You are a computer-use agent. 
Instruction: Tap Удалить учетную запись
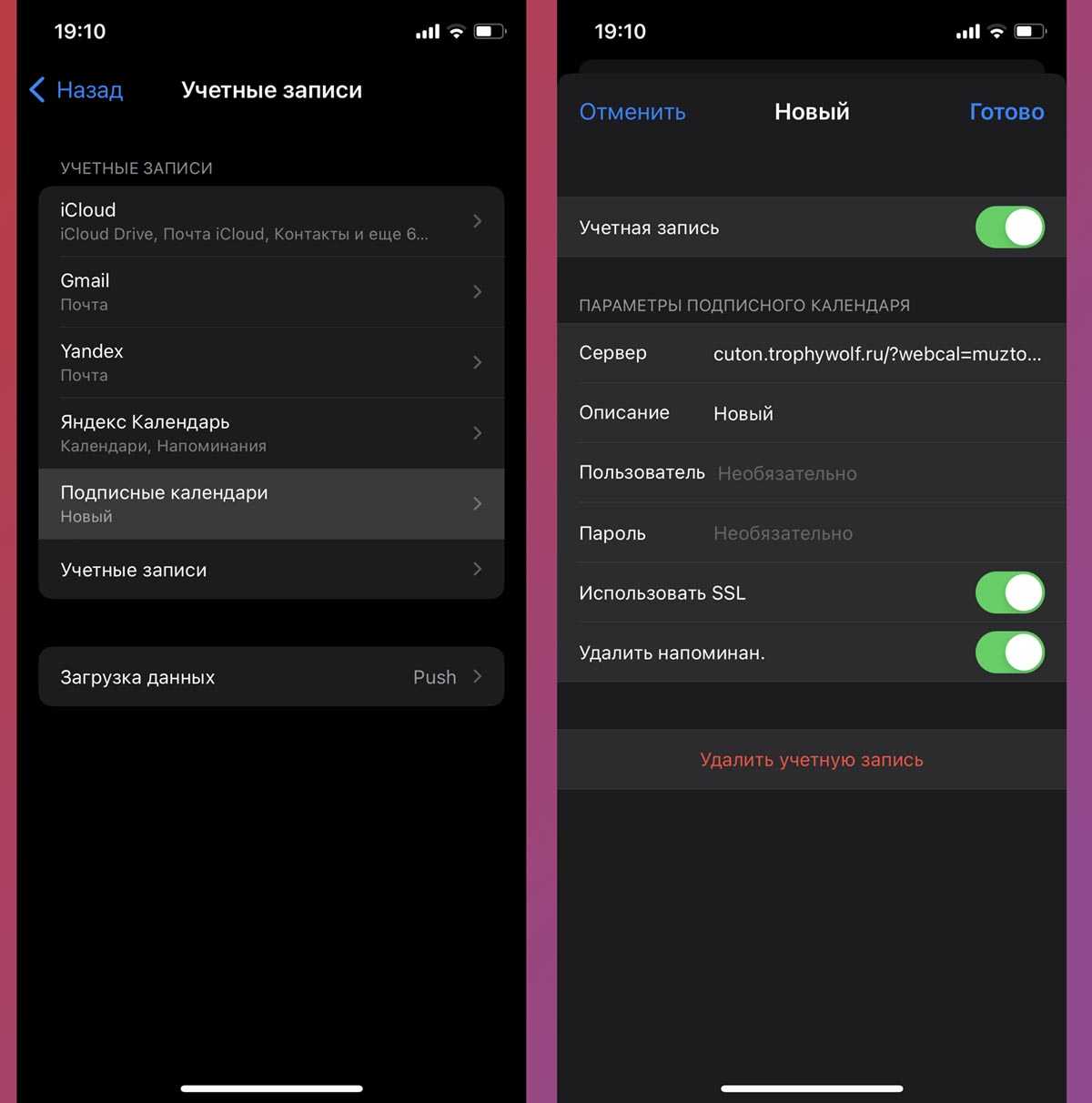[x=811, y=760]
